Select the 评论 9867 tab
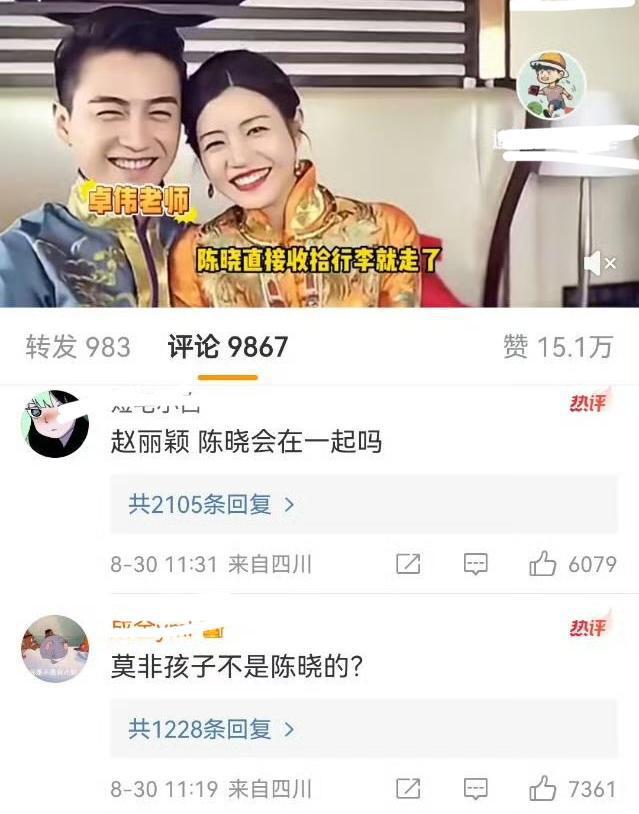 tap(228, 347)
